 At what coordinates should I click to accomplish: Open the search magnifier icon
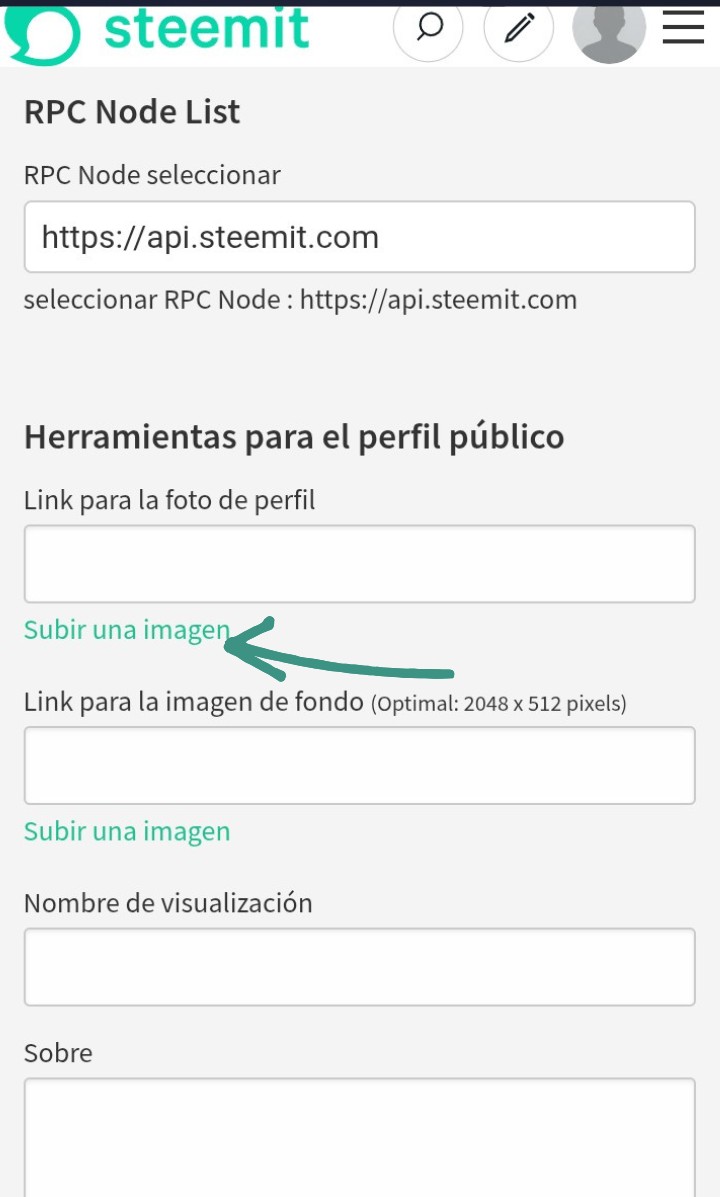coord(428,29)
